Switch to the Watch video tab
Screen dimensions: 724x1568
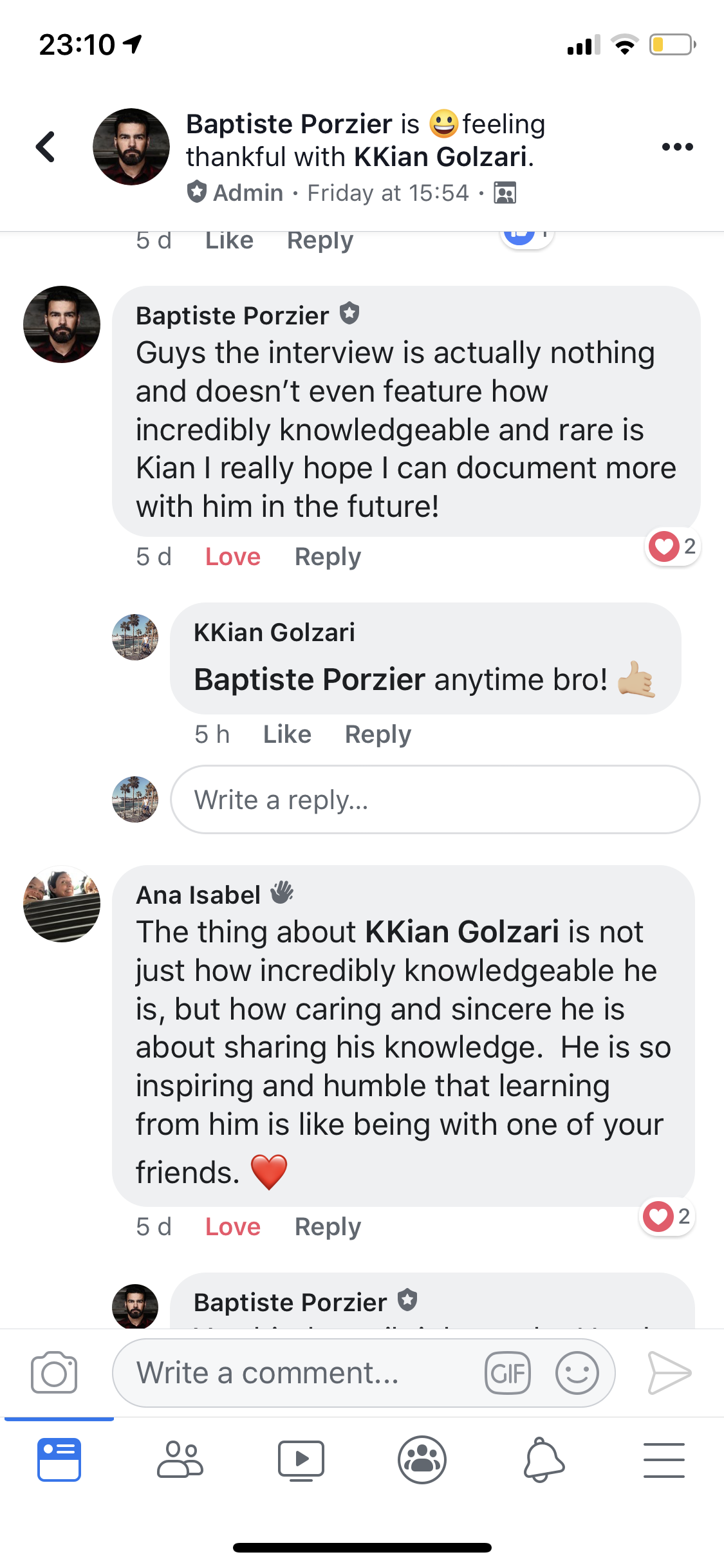301,1459
